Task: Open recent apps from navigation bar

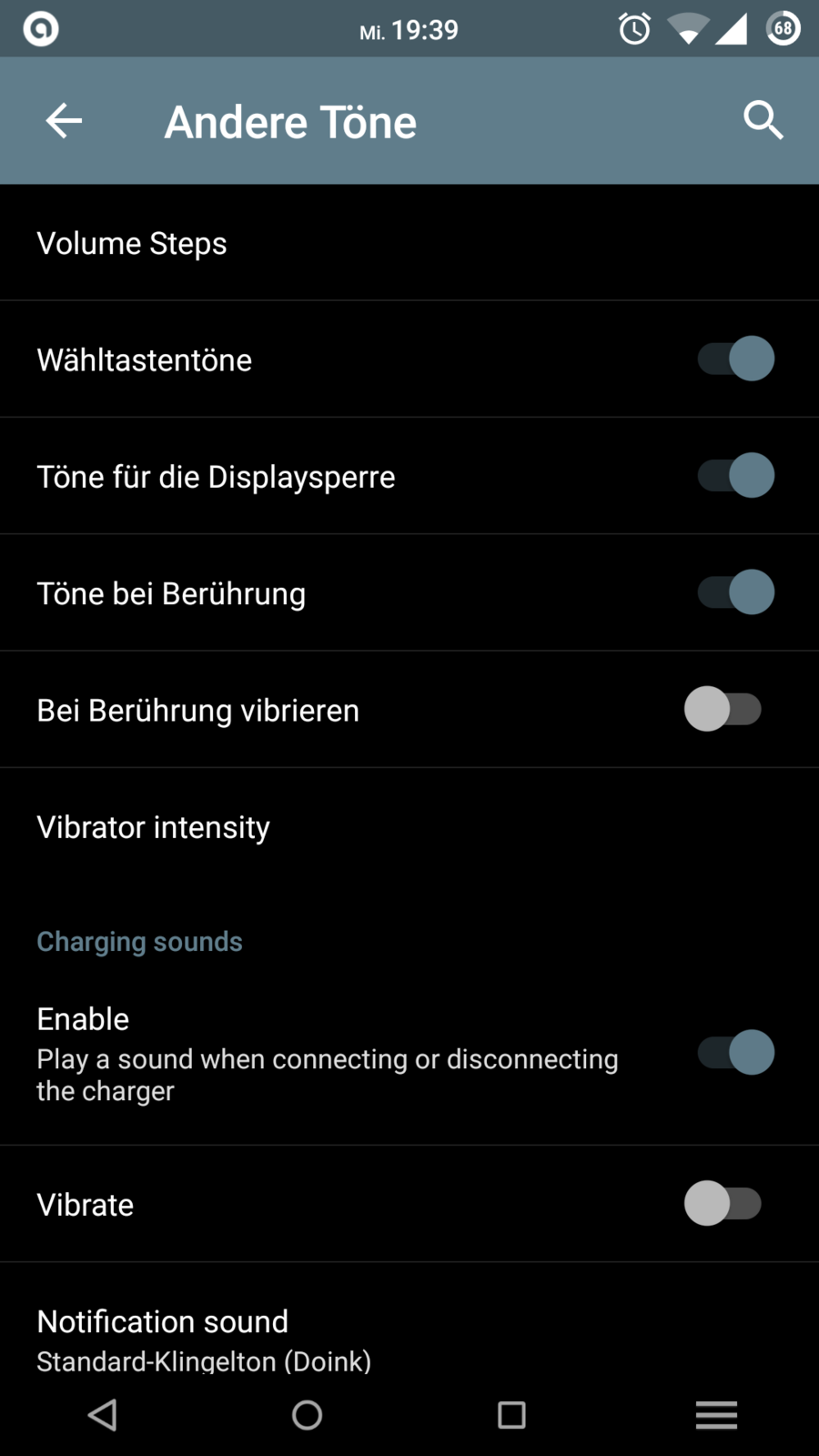Action: (511, 1415)
